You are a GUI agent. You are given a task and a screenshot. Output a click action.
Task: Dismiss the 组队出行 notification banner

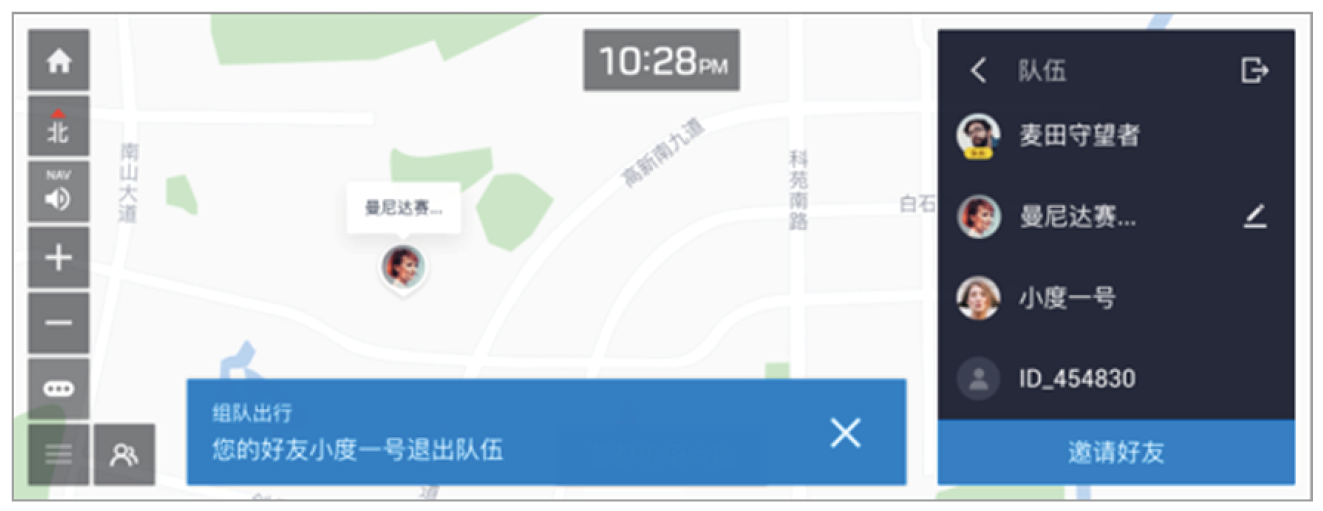coord(845,433)
